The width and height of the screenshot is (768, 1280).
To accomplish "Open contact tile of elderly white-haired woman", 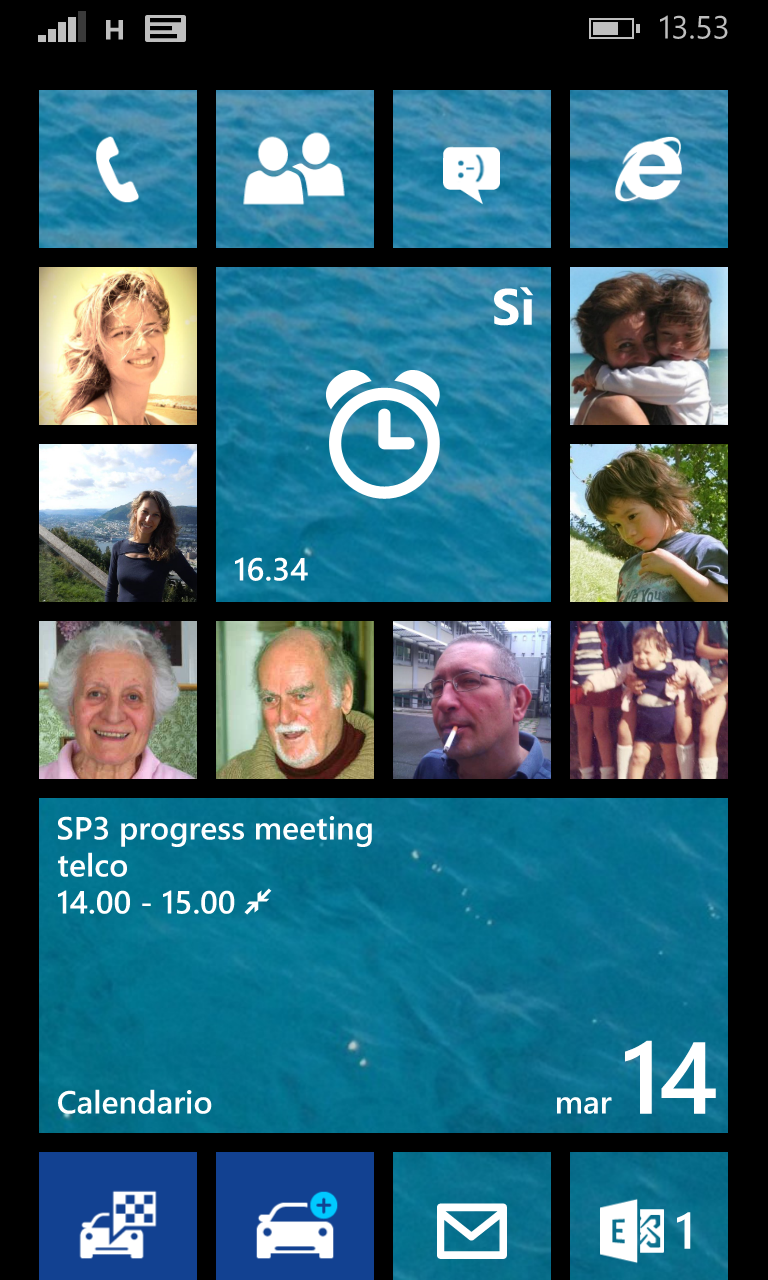I will pos(118,700).
